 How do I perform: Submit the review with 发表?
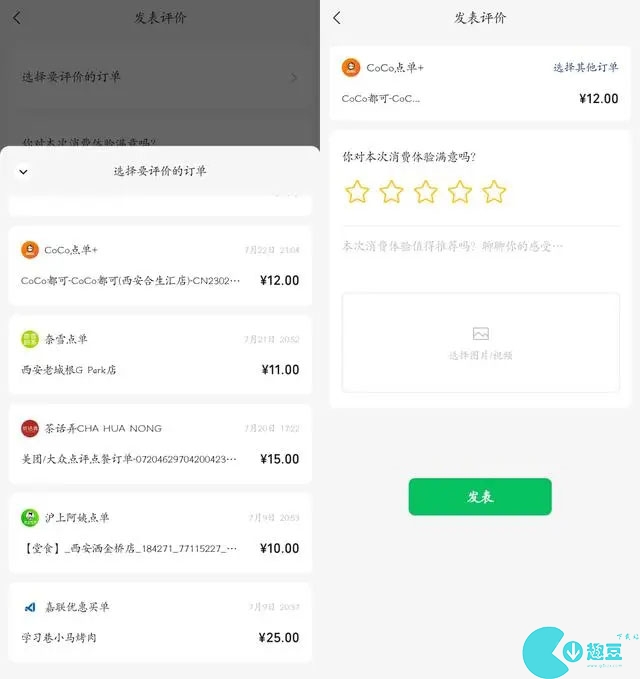coord(480,497)
